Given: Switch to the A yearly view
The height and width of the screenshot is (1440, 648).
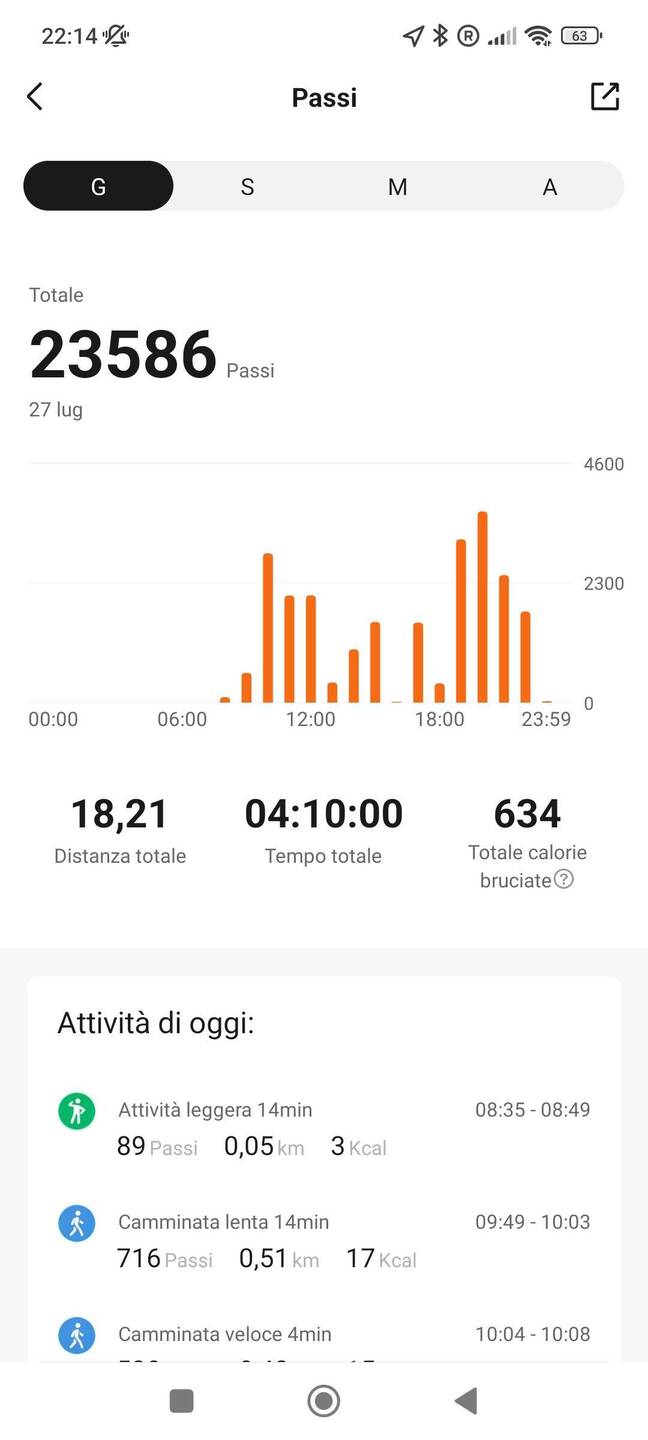Looking at the screenshot, I should [549, 186].
